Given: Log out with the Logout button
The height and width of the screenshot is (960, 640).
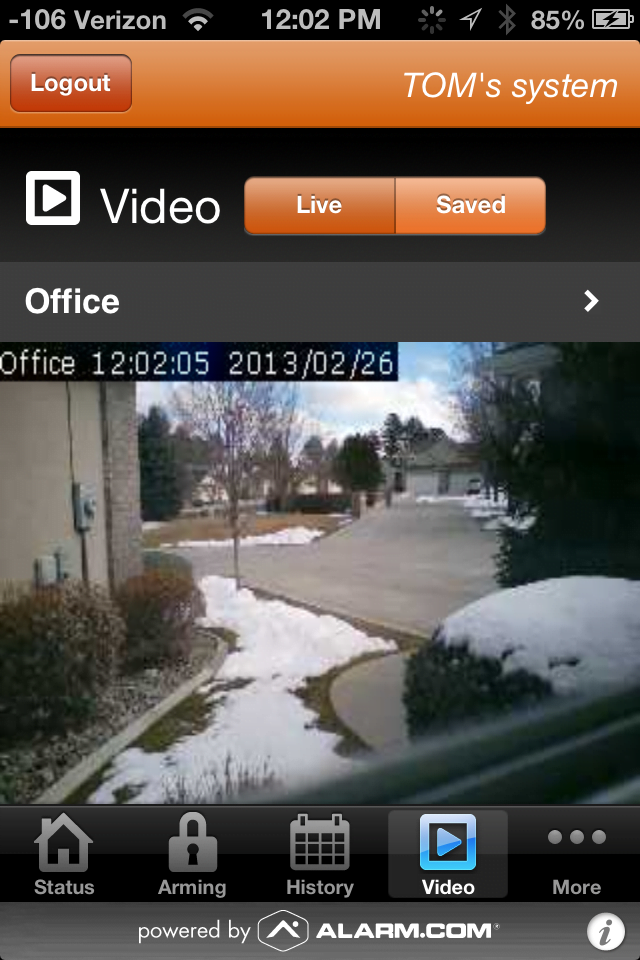Looking at the screenshot, I should tap(70, 83).
